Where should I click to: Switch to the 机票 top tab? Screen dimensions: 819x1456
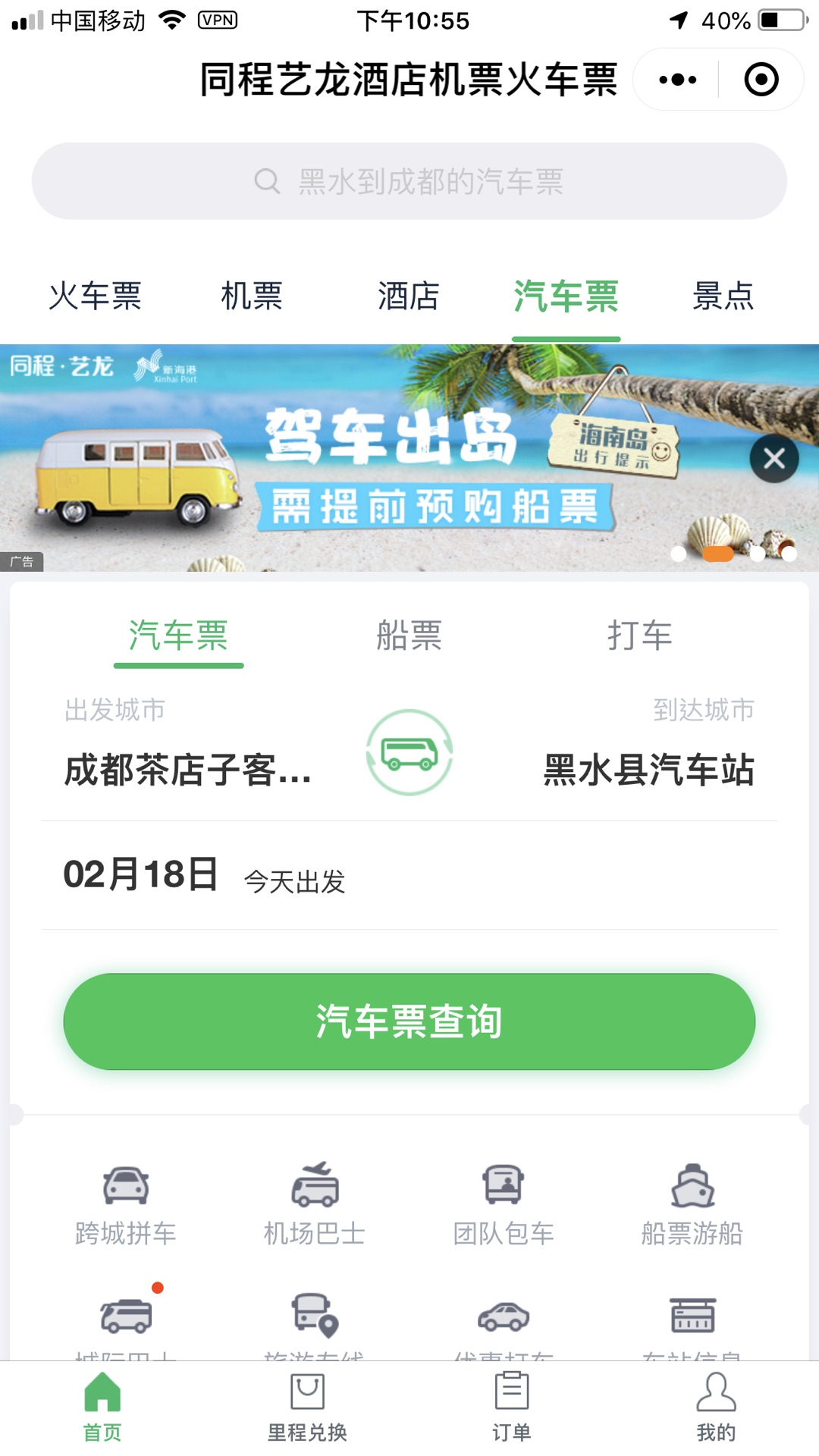[x=252, y=296]
